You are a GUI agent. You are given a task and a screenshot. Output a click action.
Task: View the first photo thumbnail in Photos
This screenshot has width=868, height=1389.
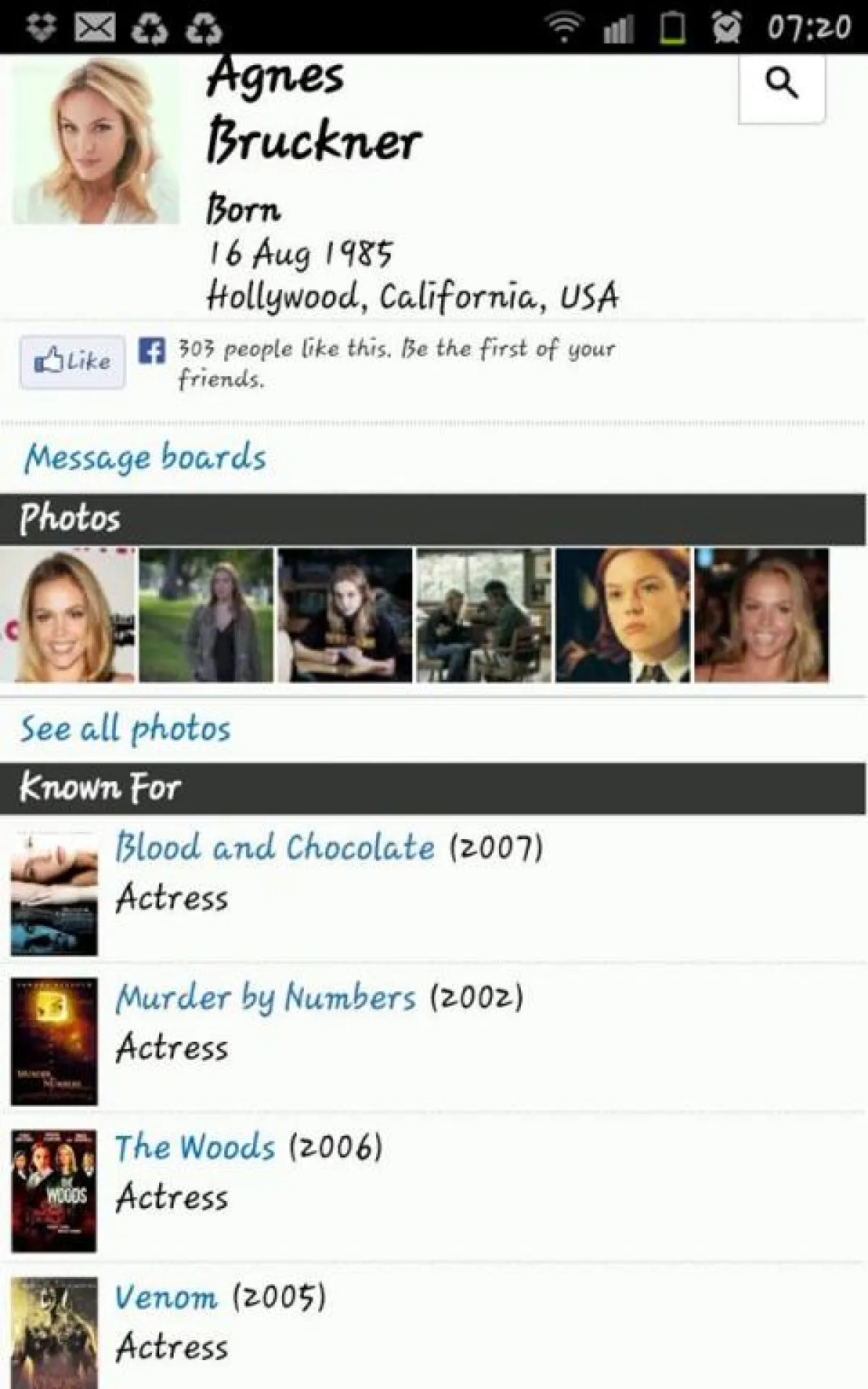[x=67, y=615]
